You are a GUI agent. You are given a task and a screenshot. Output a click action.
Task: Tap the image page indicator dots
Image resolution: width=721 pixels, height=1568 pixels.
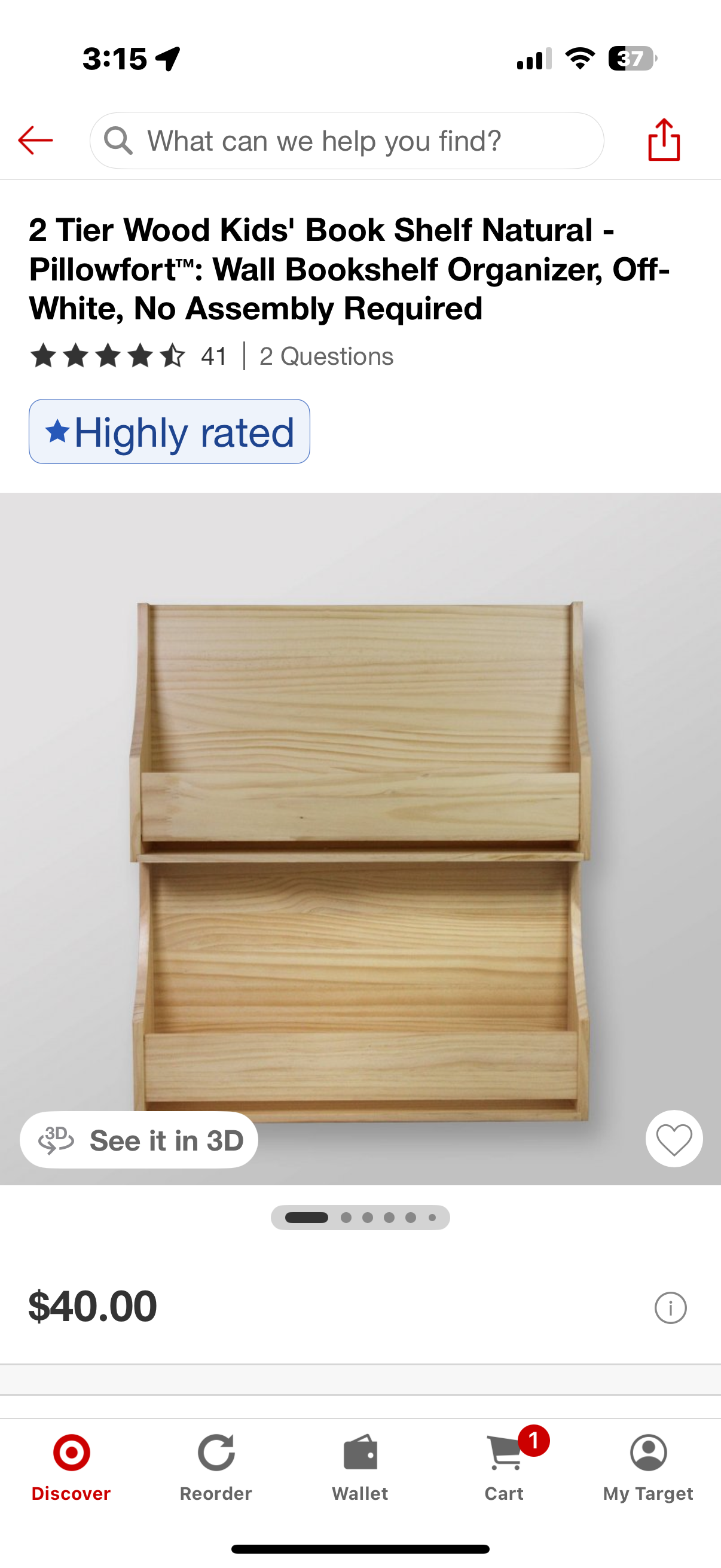pos(360,1218)
